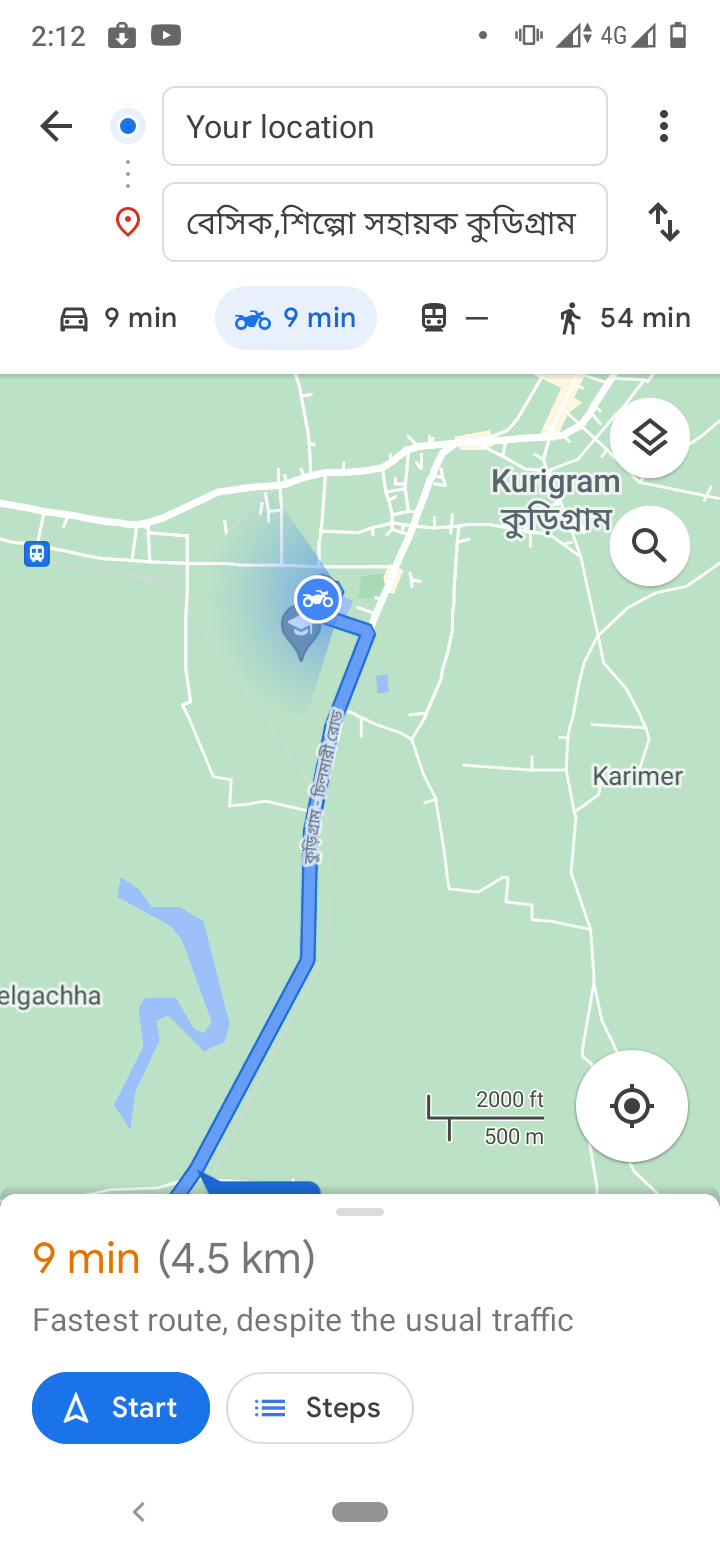View route Steps
The image size is (720, 1560).
(319, 1408)
